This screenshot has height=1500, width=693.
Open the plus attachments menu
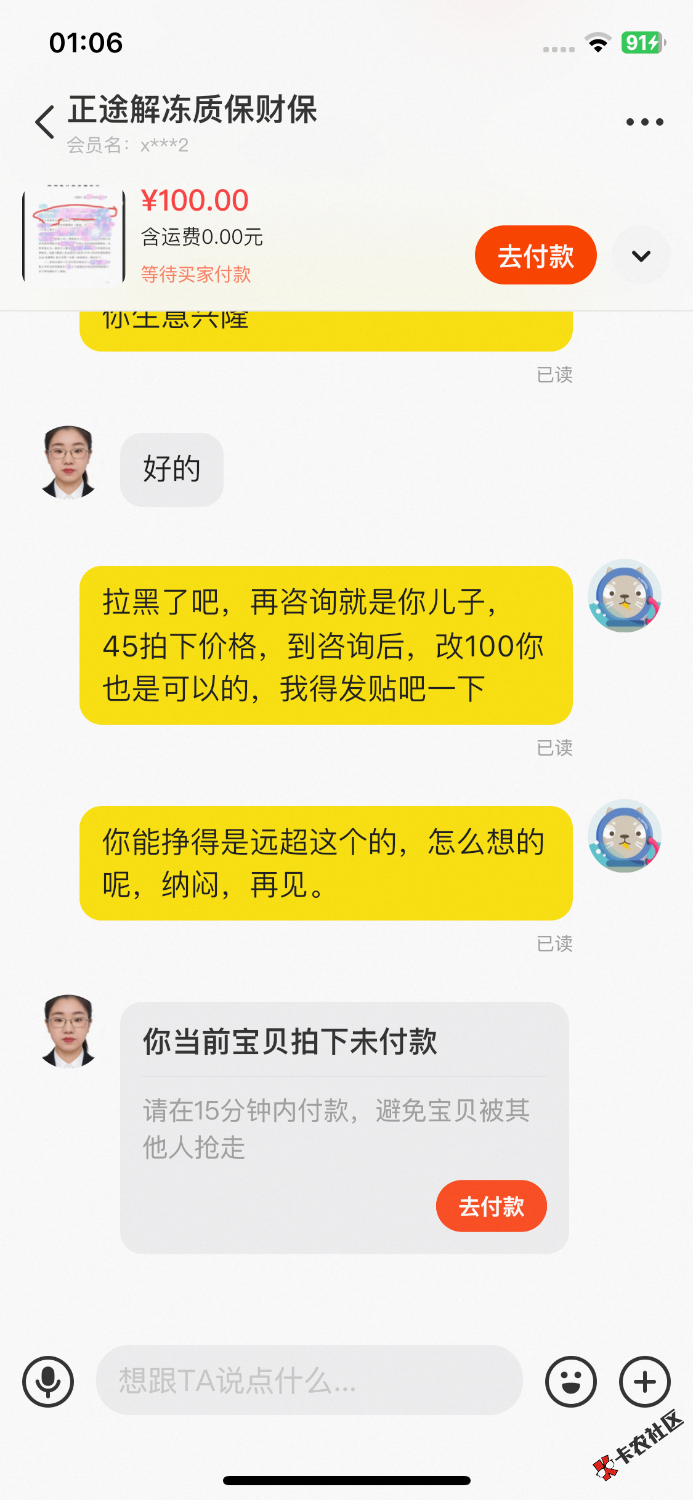click(x=645, y=1382)
